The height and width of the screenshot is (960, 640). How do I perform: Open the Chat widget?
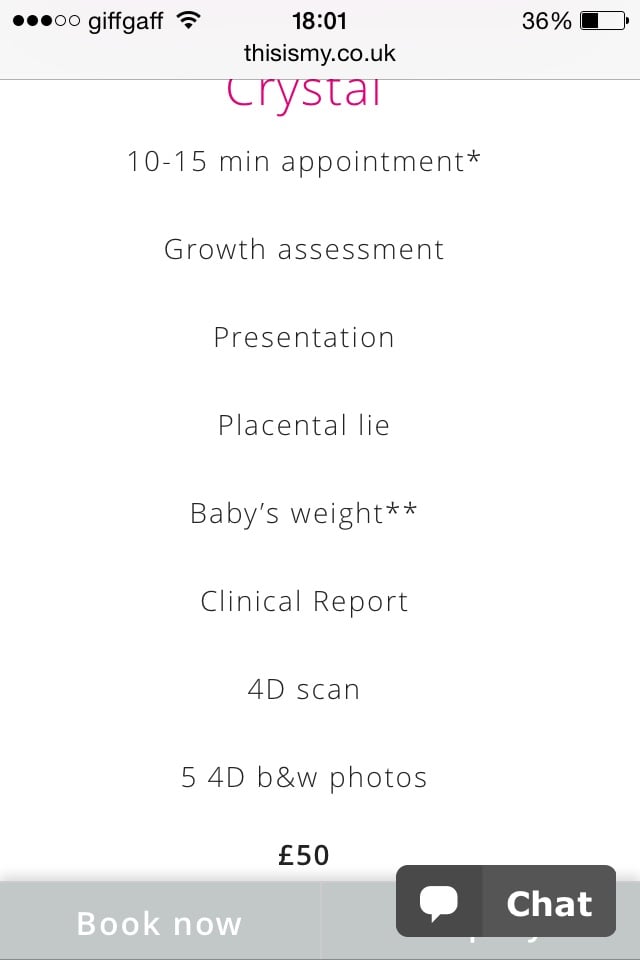(506, 901)
